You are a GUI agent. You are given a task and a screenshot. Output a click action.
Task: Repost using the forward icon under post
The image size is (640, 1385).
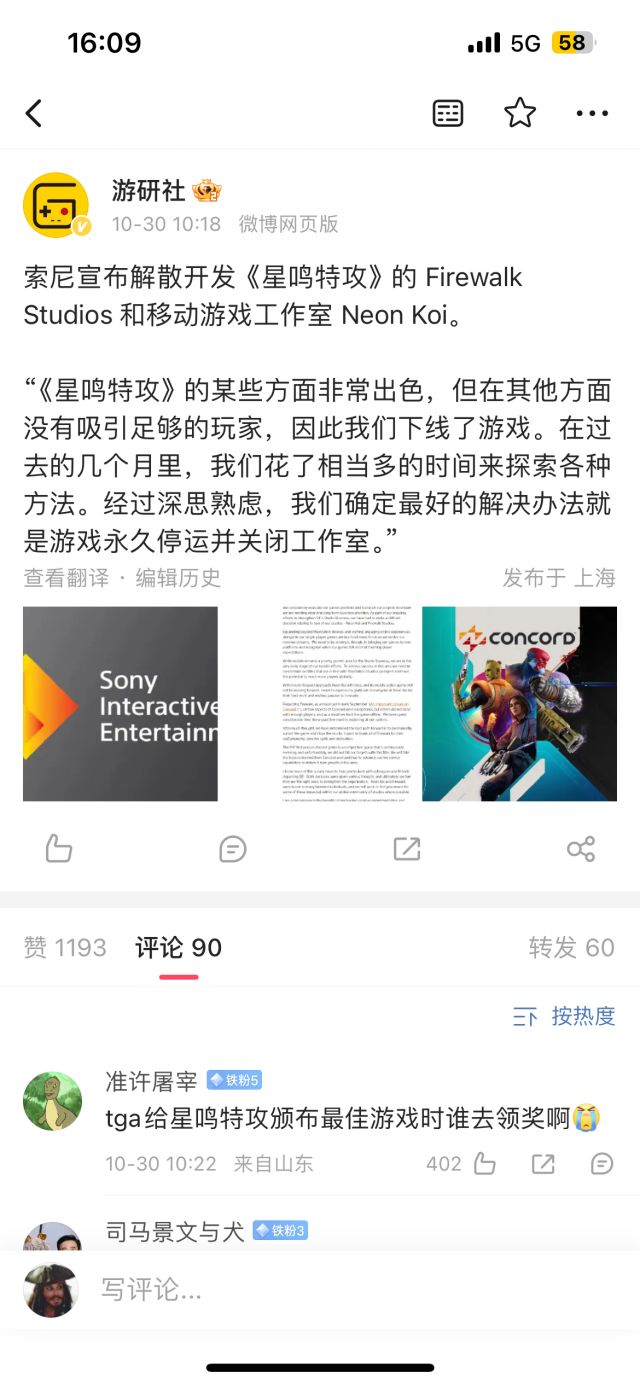[x=407, y=849]
